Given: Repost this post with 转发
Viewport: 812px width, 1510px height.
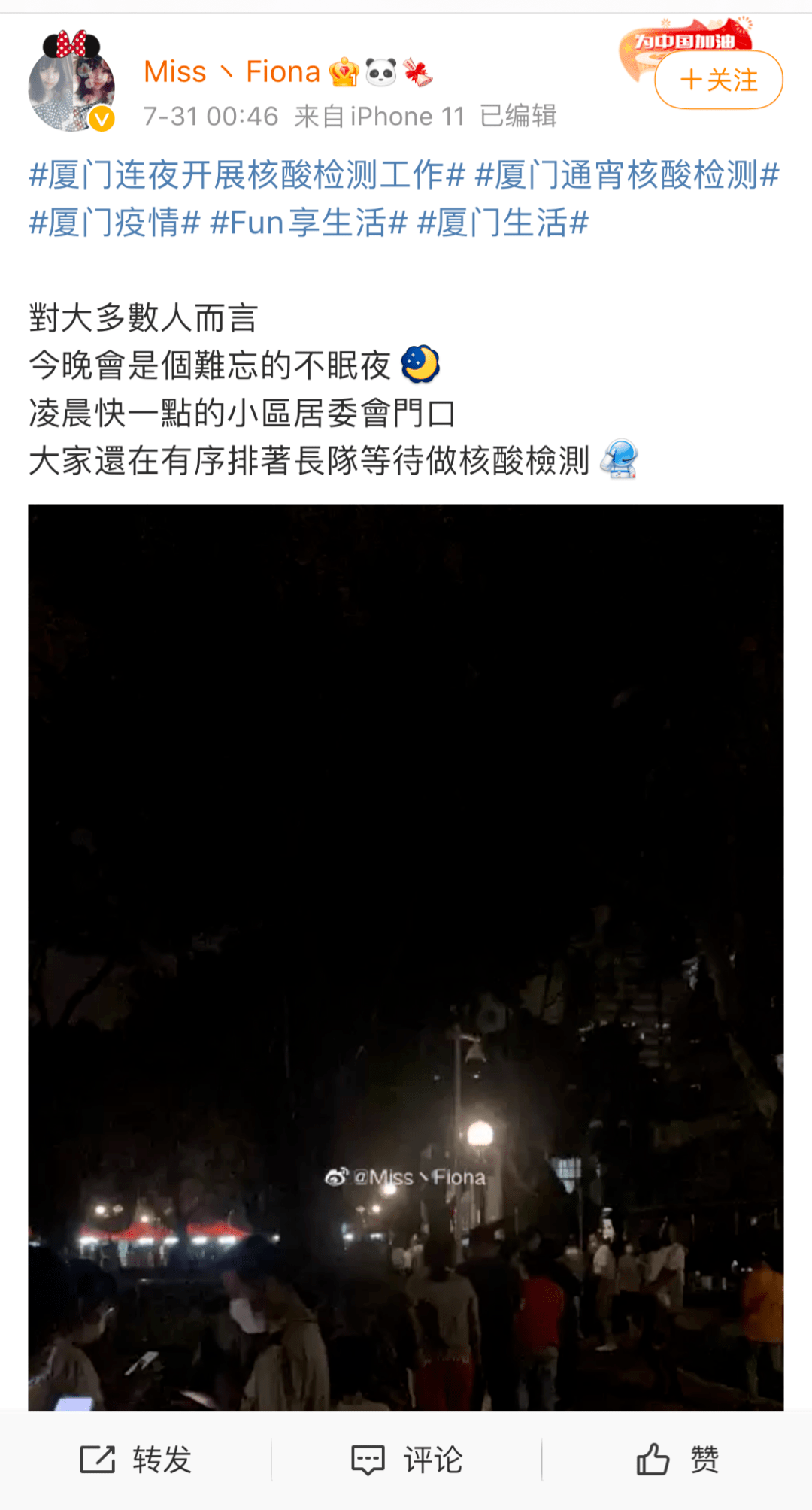Looking at the screenshot, I should [x=136, y=1460].
